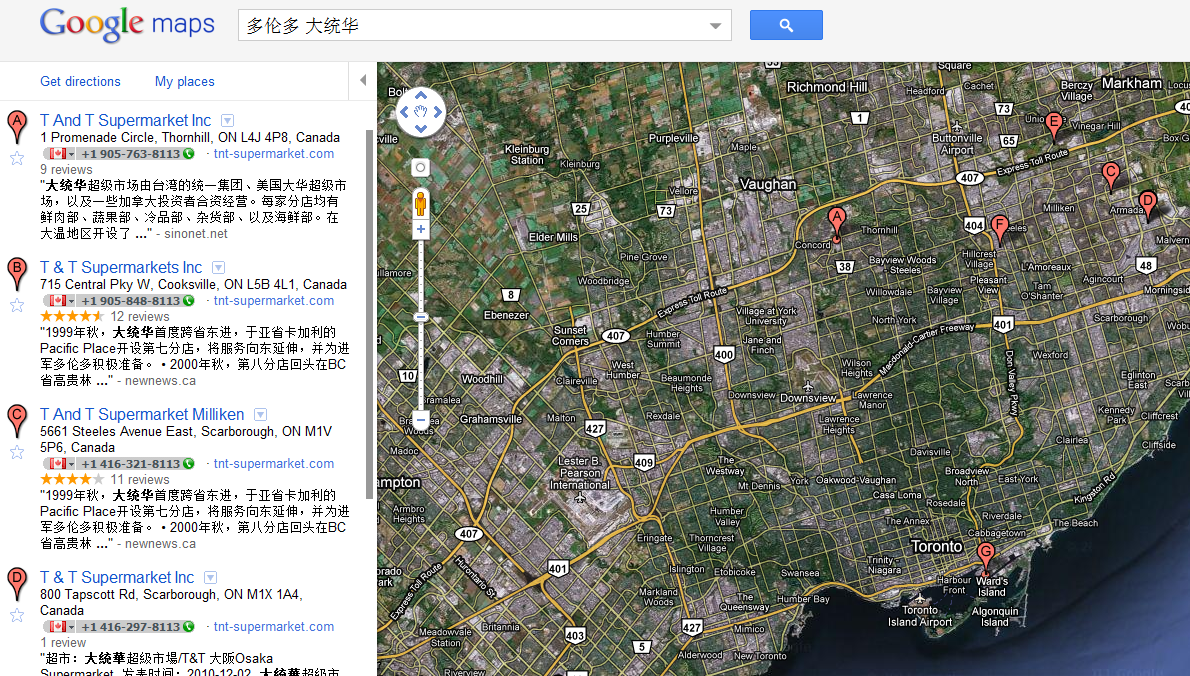Expand the search box dropdown arrow

point(716,26)
